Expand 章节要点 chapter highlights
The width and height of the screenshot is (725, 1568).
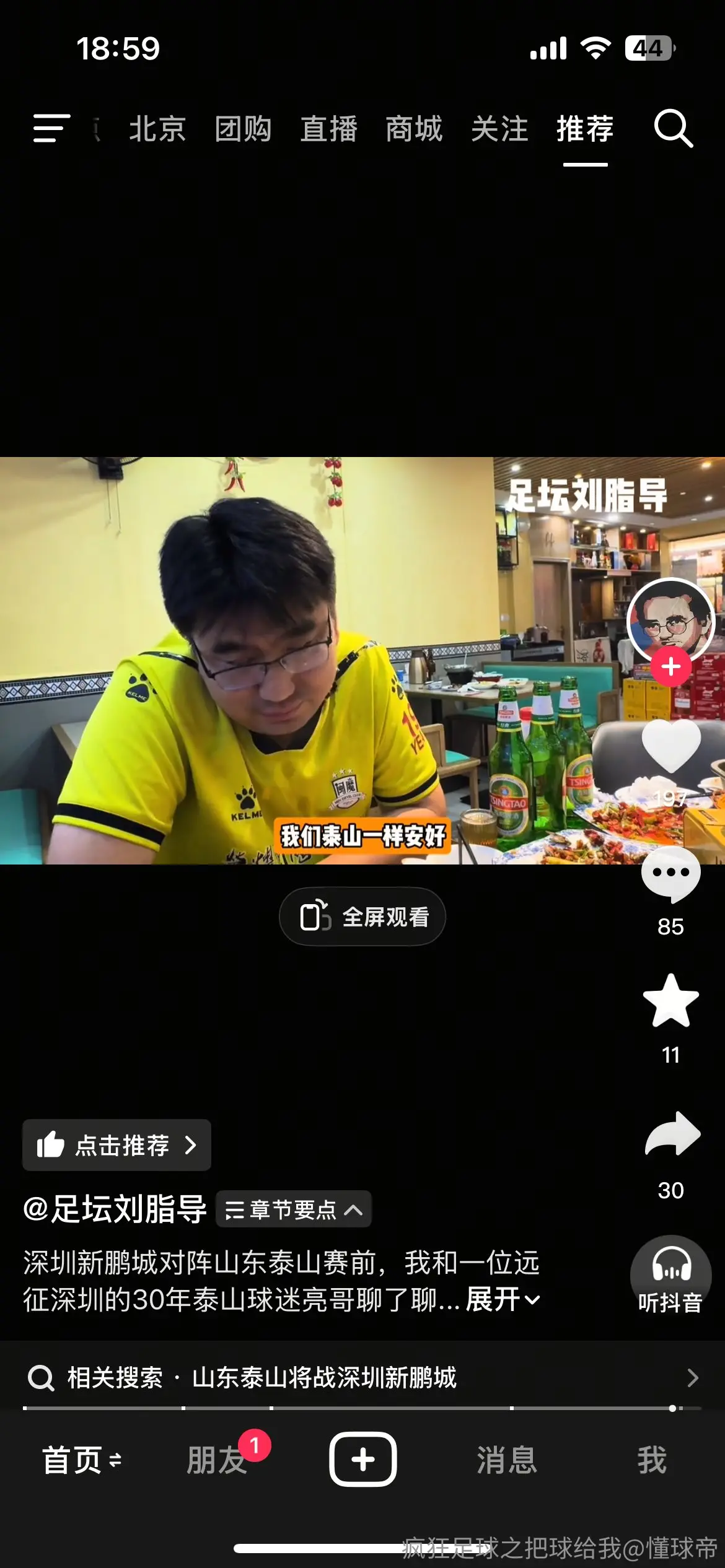[294, 1209]
